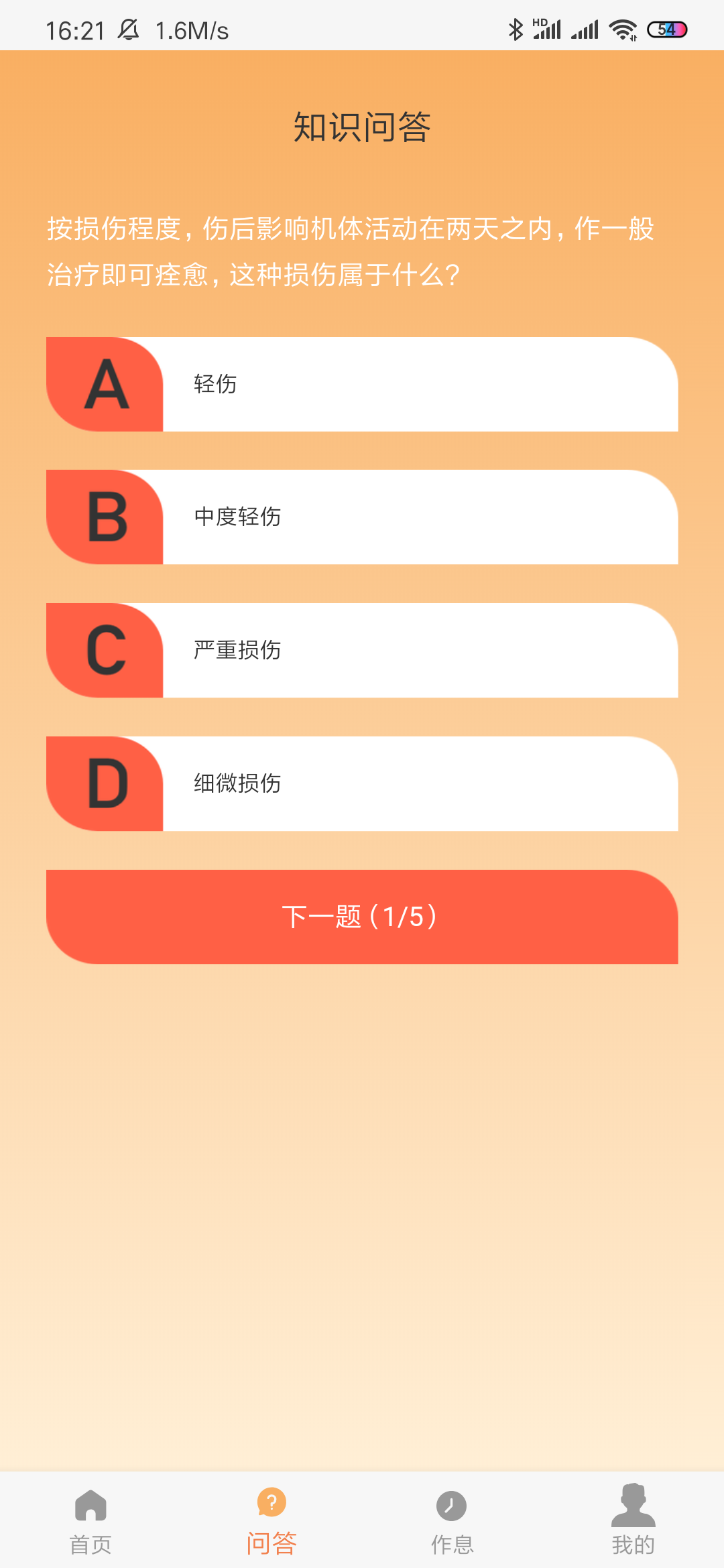Click the letter C badge
The width and height of the screenshot is (724, 1568).
107,650
